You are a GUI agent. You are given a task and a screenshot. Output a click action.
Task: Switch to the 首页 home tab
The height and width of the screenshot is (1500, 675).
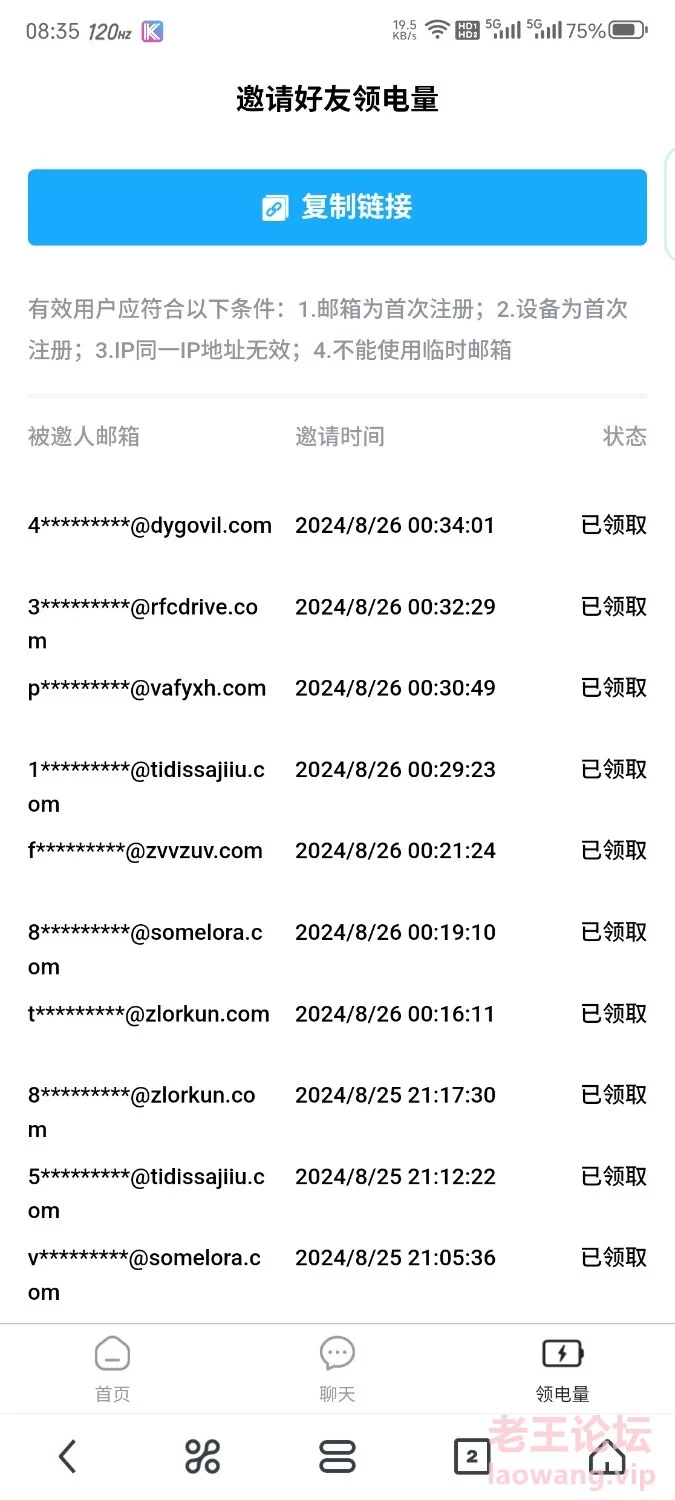tap(112, 1368)
